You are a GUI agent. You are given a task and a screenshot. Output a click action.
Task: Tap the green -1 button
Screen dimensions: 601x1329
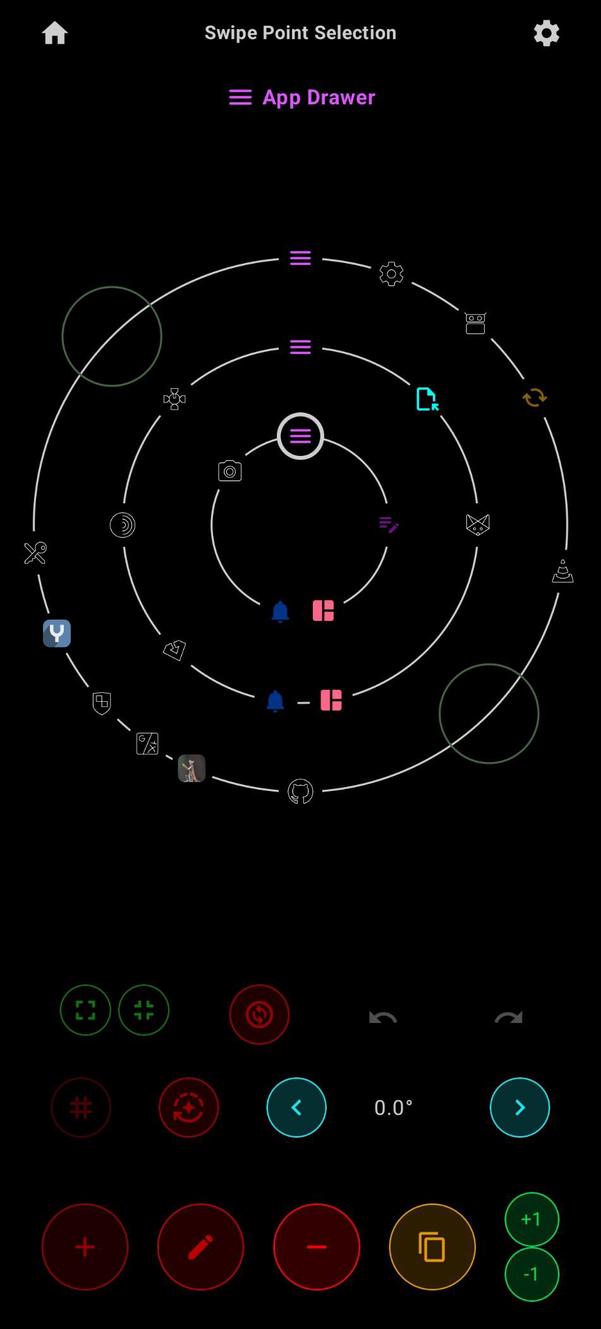coord(531,1274)
